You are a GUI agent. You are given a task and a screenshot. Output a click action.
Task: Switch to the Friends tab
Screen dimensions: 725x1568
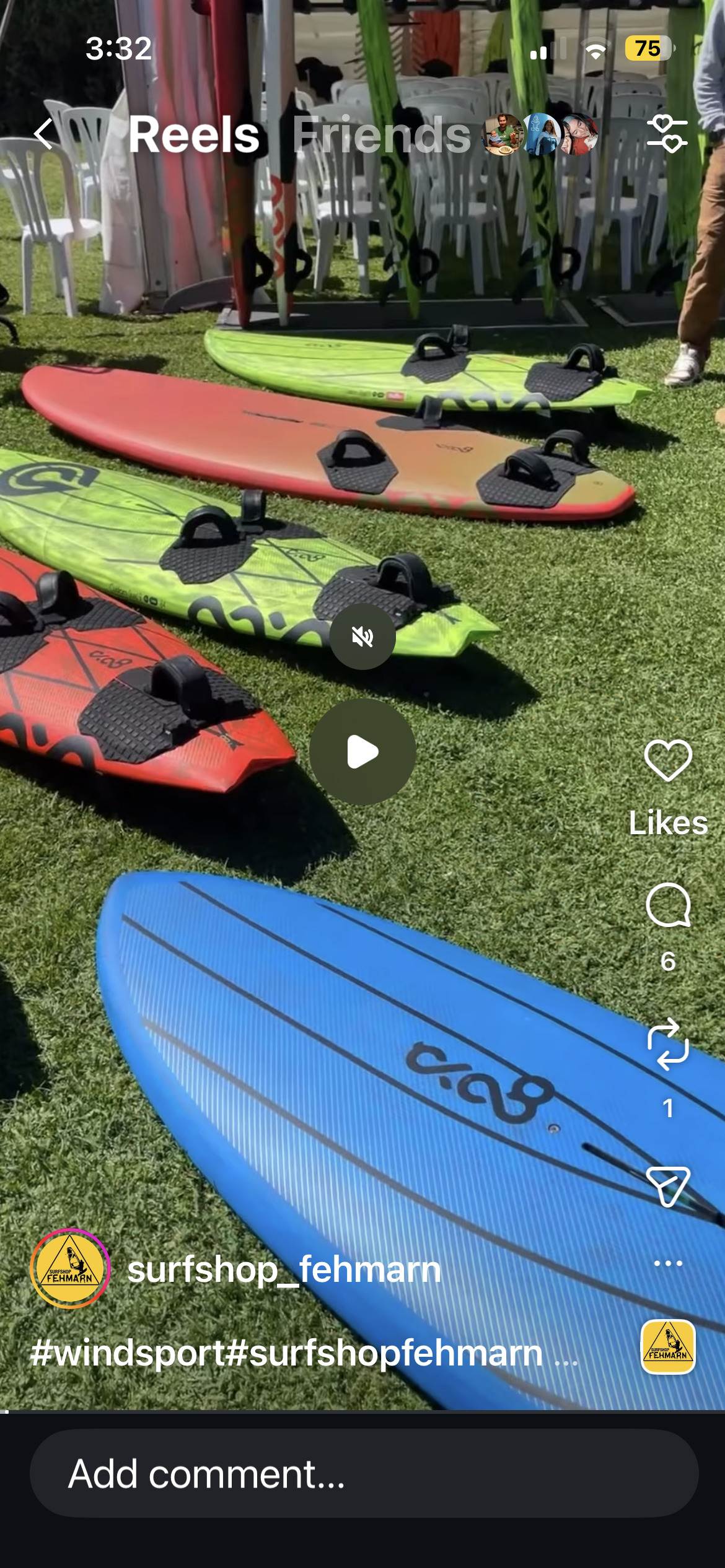pyautogui.click(x=381, y=135)
